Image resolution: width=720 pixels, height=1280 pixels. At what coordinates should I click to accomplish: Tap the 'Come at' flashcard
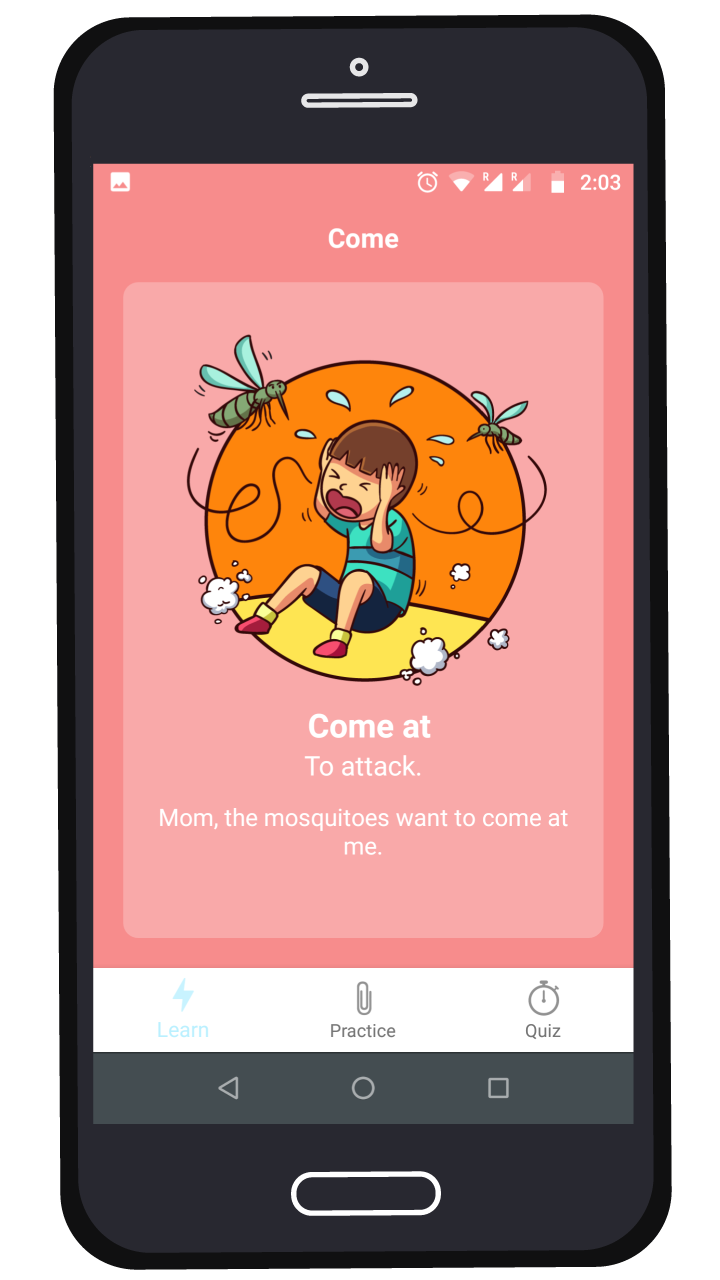pos(362,610)
